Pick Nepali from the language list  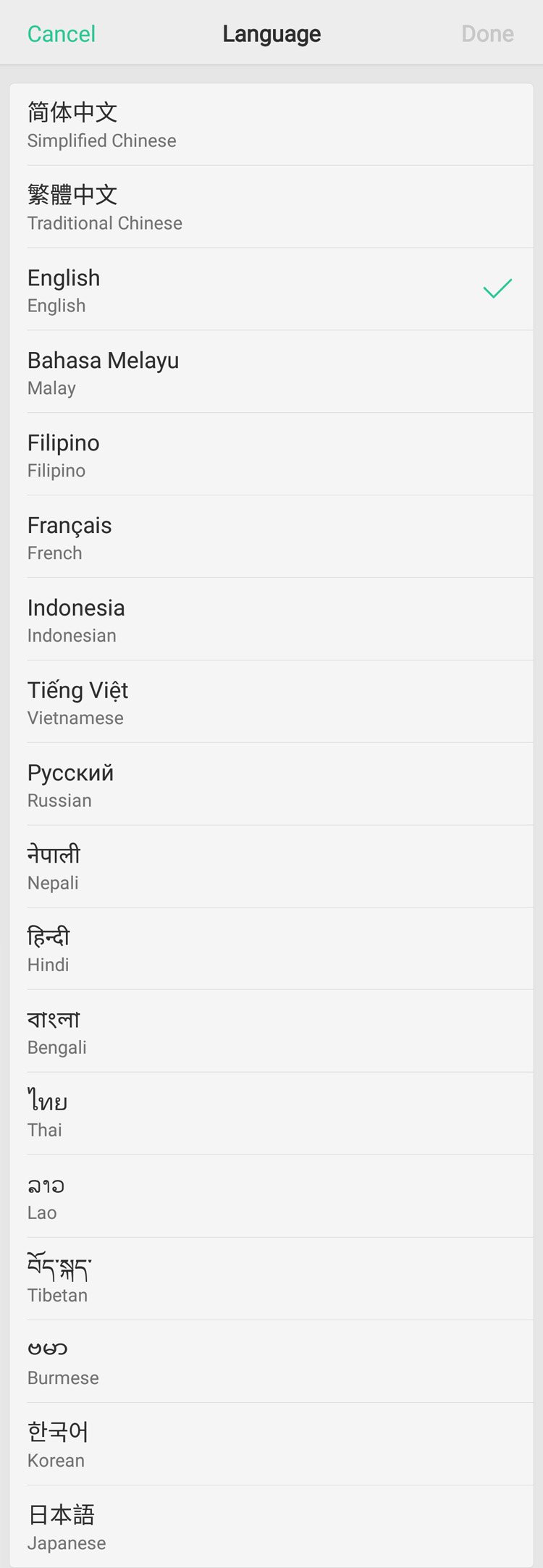pos(271,867)
